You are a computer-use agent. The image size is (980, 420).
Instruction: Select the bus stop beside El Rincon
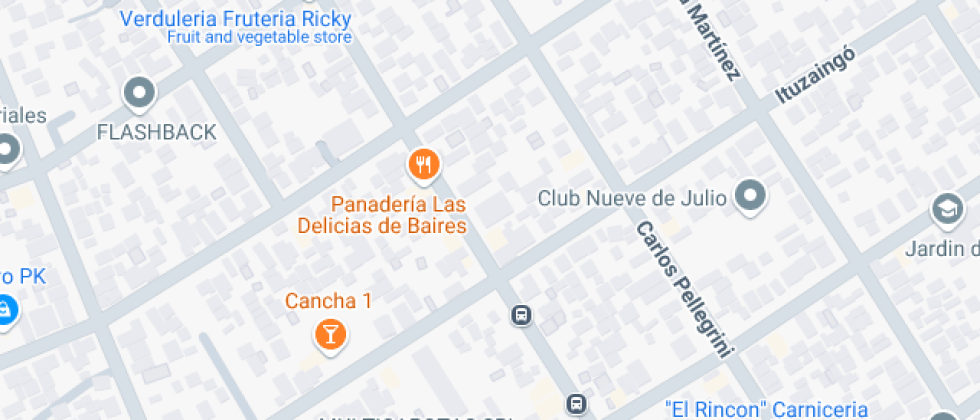tap(577, 403)
